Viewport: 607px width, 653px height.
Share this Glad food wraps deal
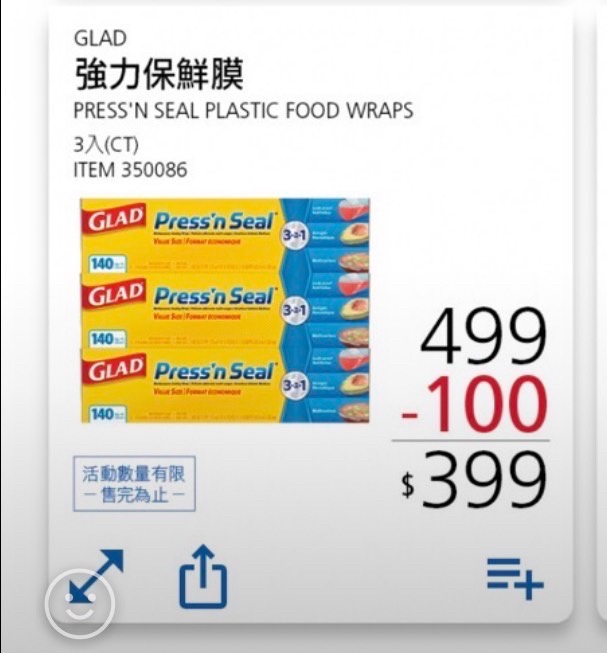tap(203, 577)
